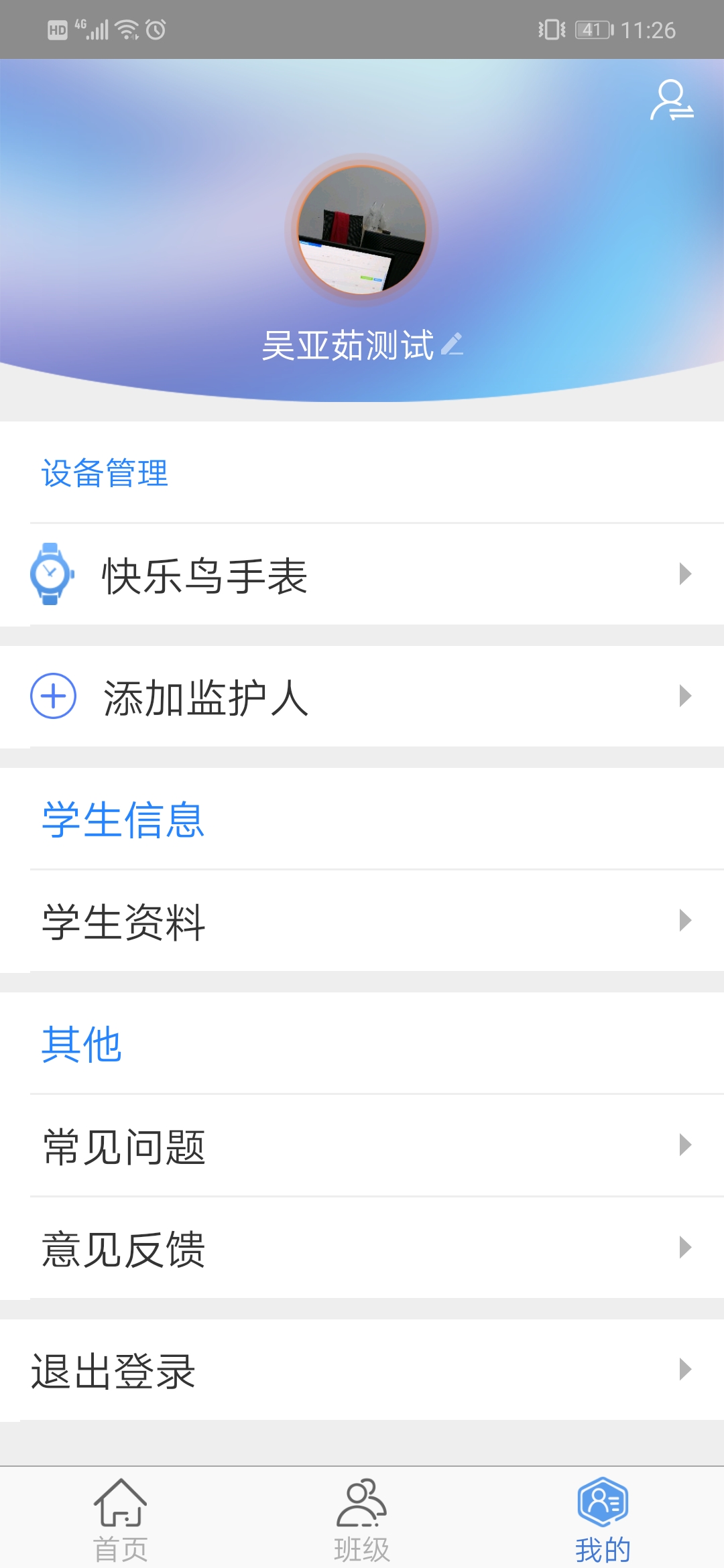
Task: Tap the edit pencil beside 吴亚茹测试
Action: (452, 344)
